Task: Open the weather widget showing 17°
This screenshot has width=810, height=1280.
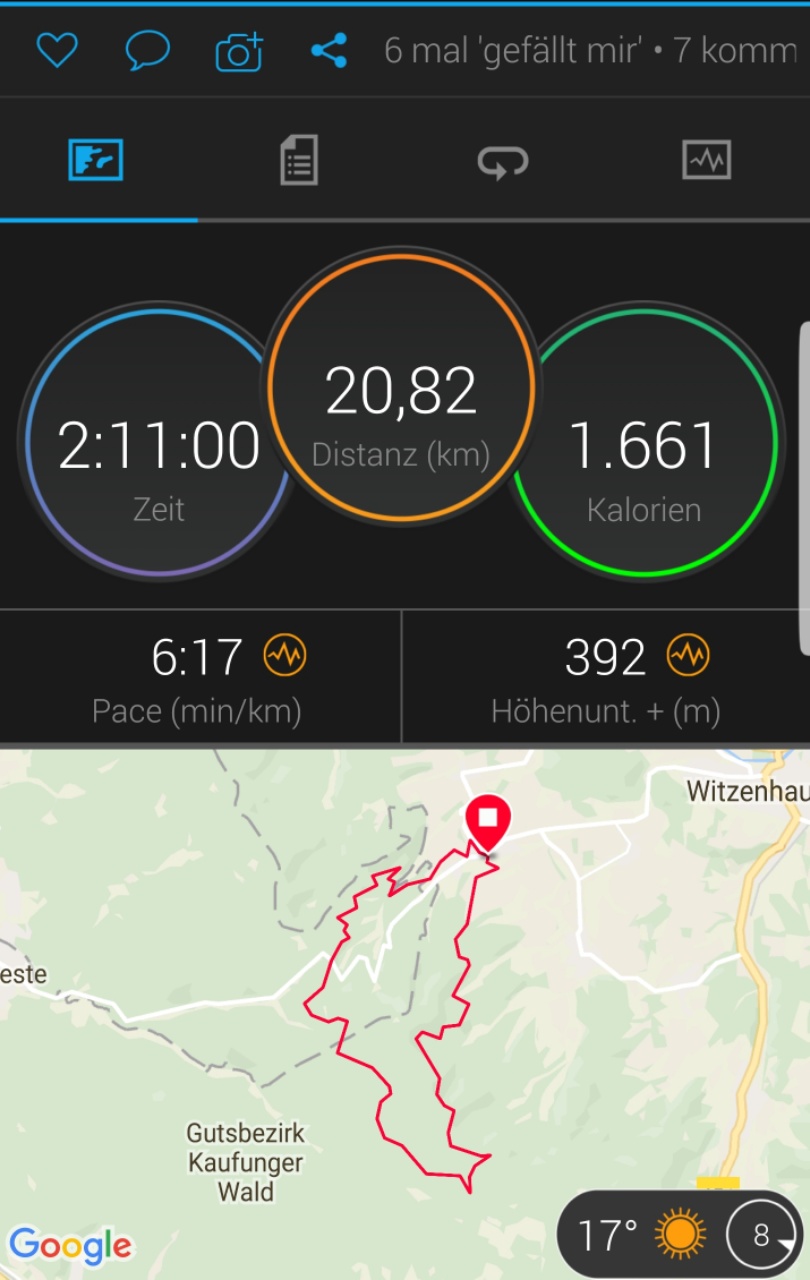Action: (680, 1235)
